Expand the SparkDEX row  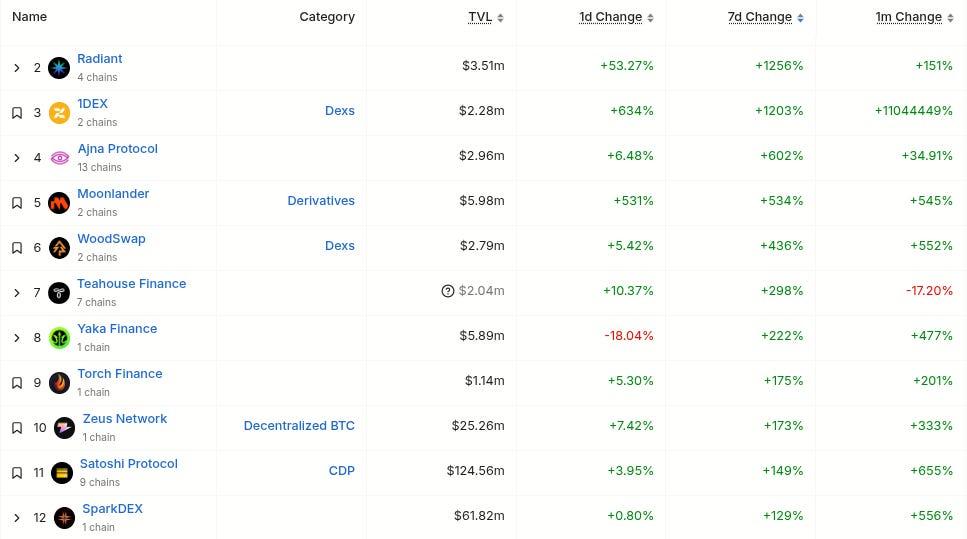(x=17, y=518)
